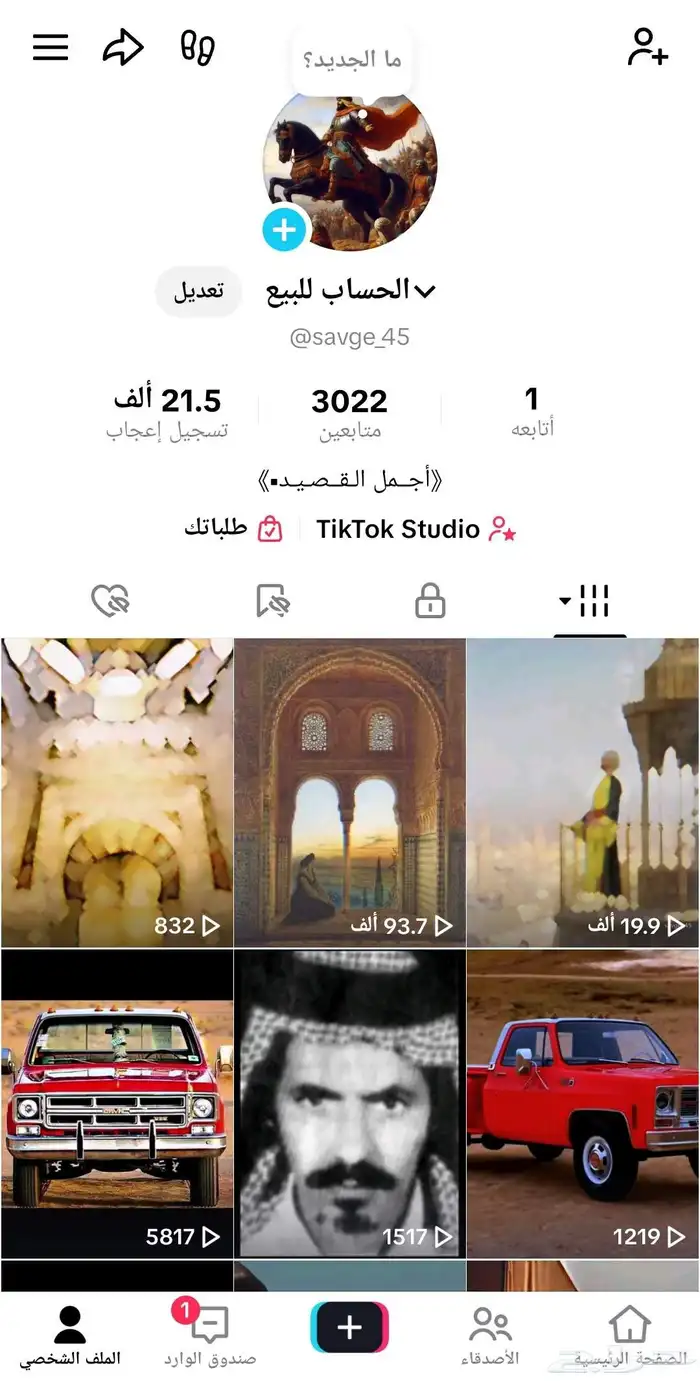The height and width of the screenshot is (1381, 700).
Task: Switch to the saved bookmarks tab
Action: pos(272,601)
